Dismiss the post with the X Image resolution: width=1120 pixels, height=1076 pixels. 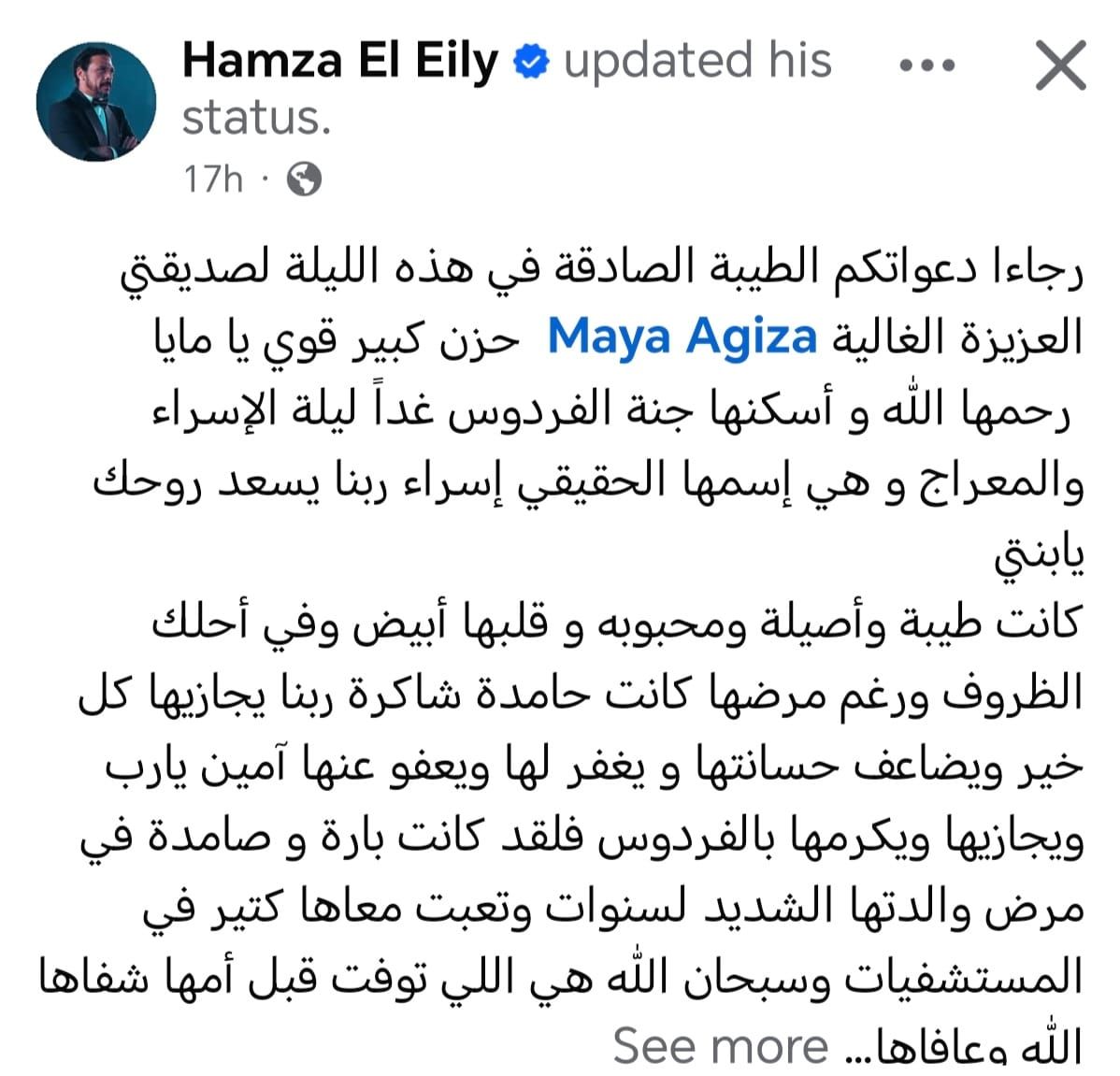click(1062, 65)
